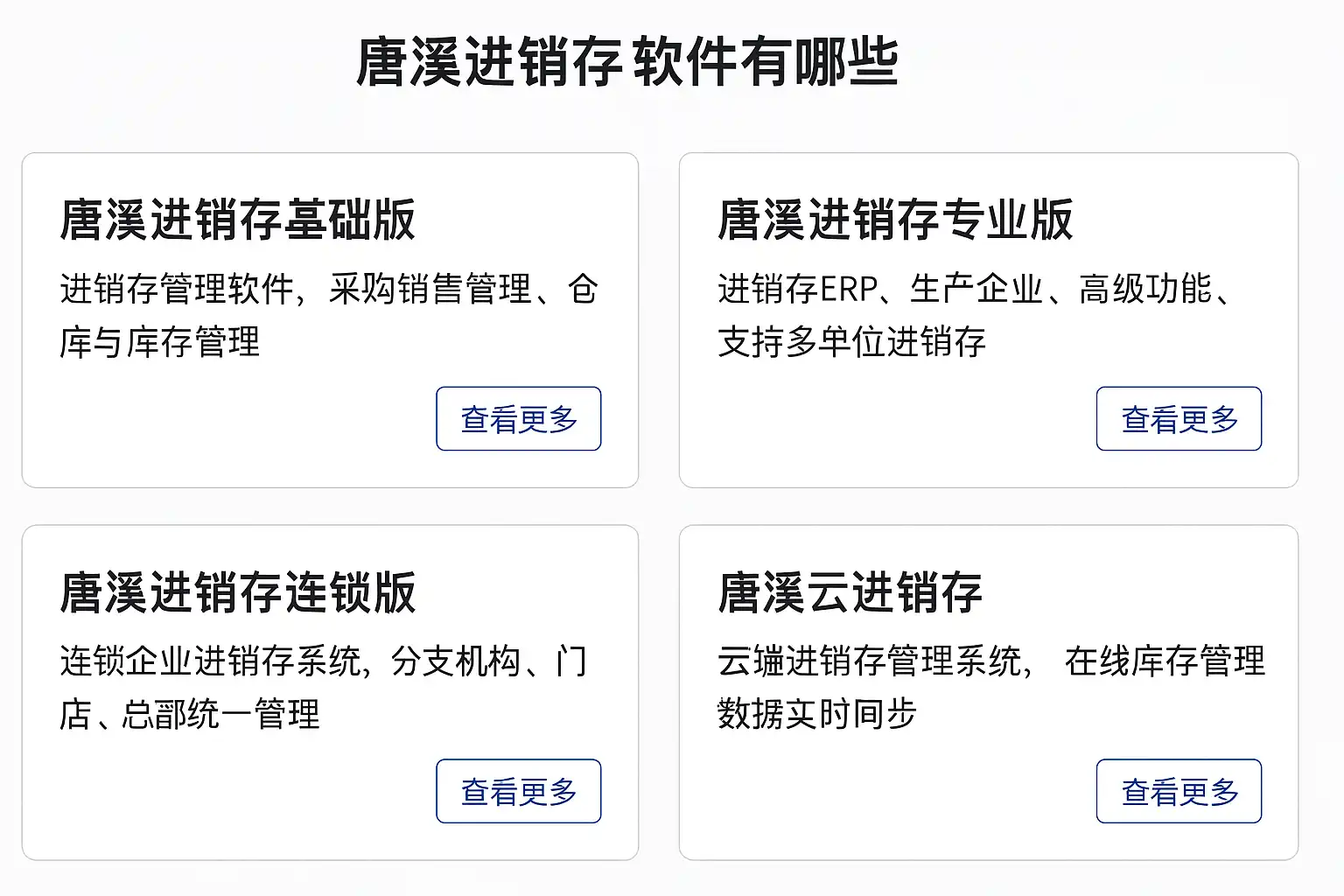Tap 查看更多 under 唐溪云进销存
Viewport: 1344px width, 896px height.
[x=1179, y=791]
